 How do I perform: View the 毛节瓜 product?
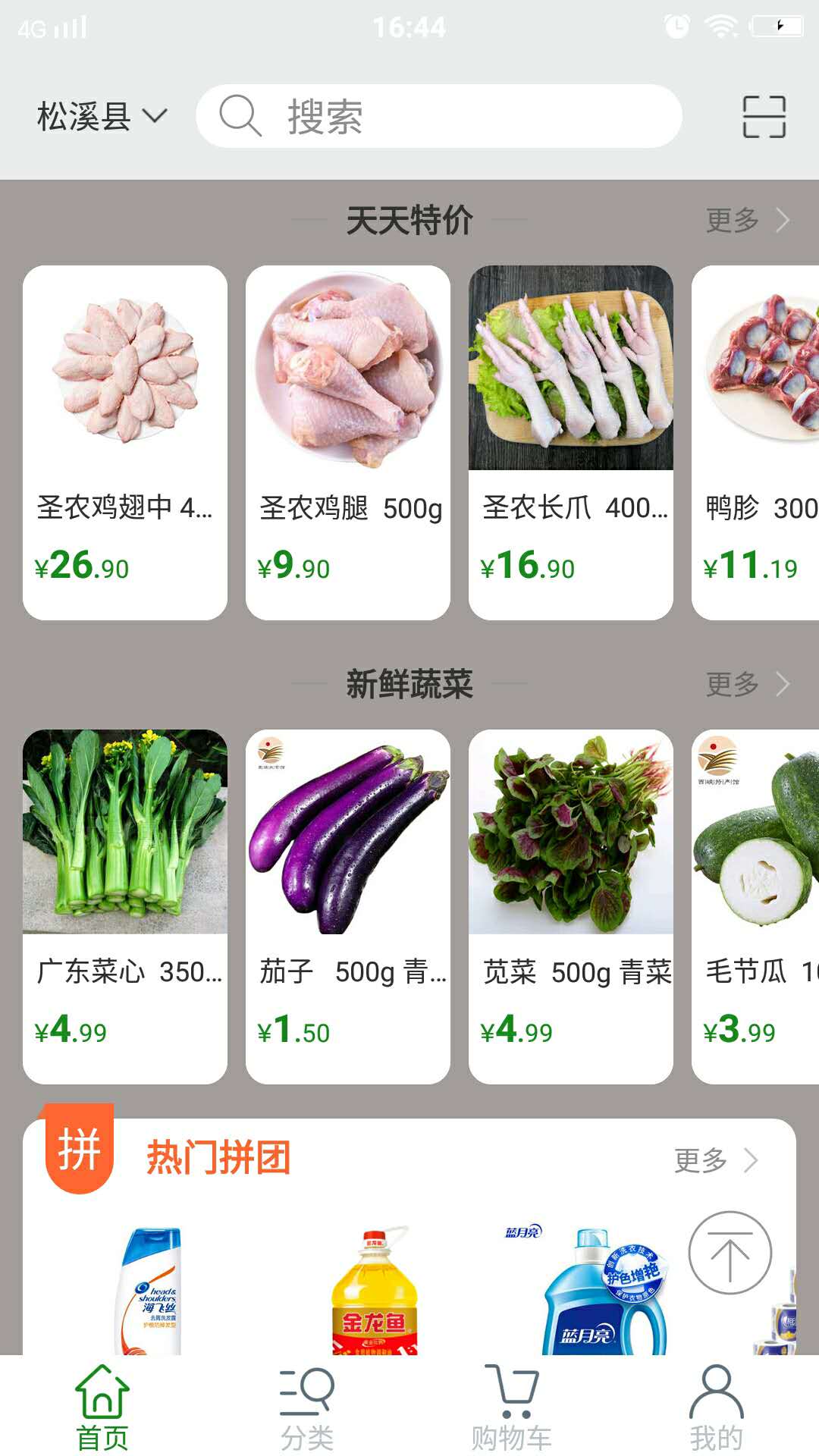click(755, 906)
